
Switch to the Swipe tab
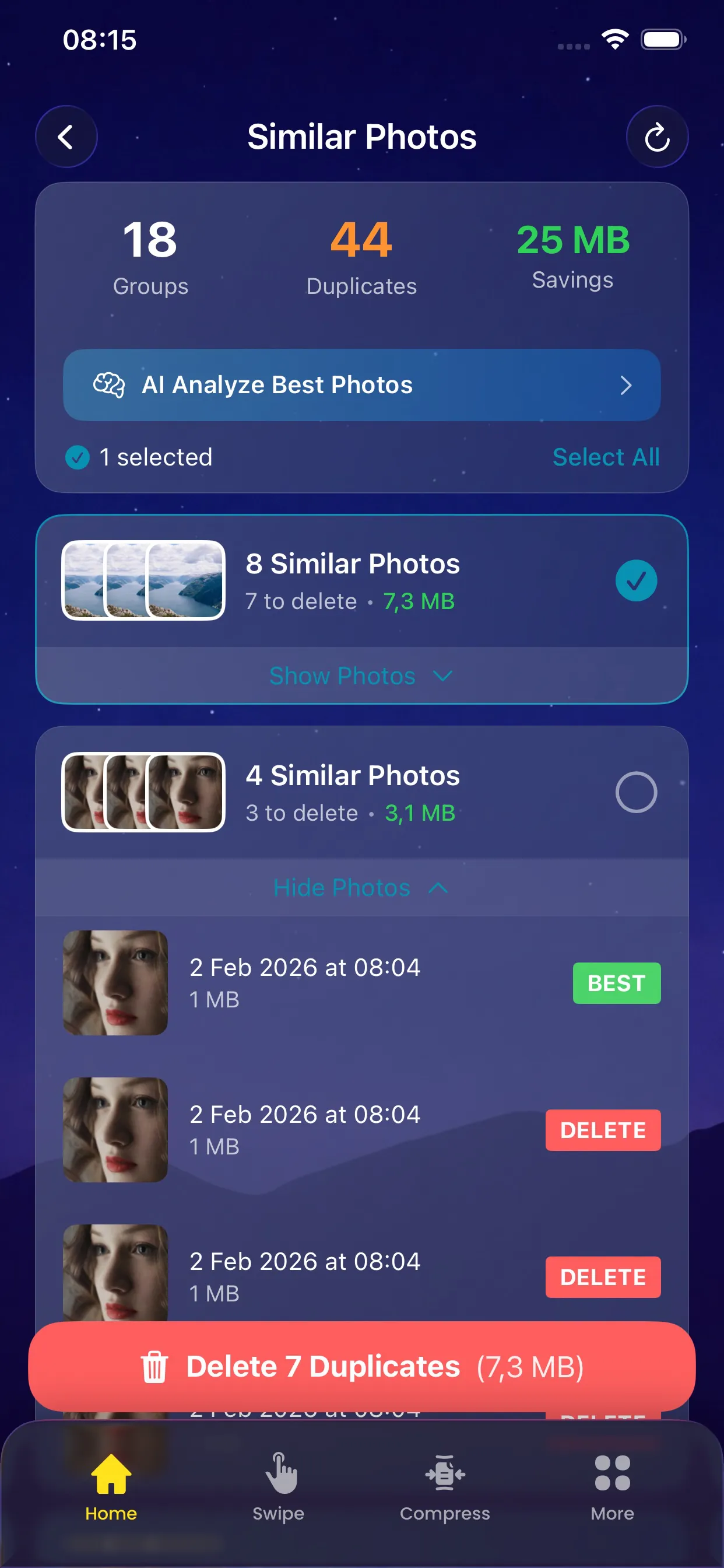tap(279, 1486)
